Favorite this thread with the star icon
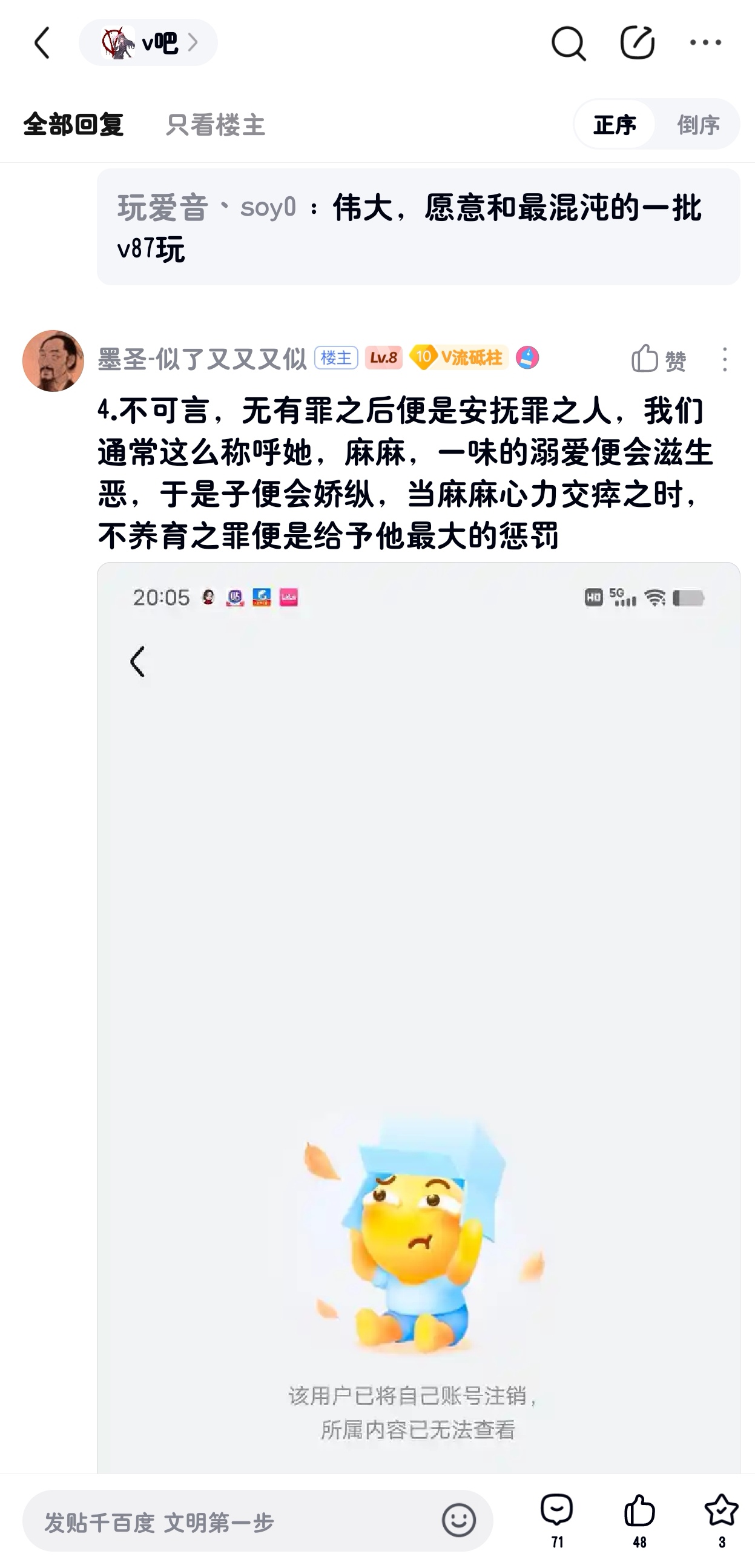 pos(722,1521)
